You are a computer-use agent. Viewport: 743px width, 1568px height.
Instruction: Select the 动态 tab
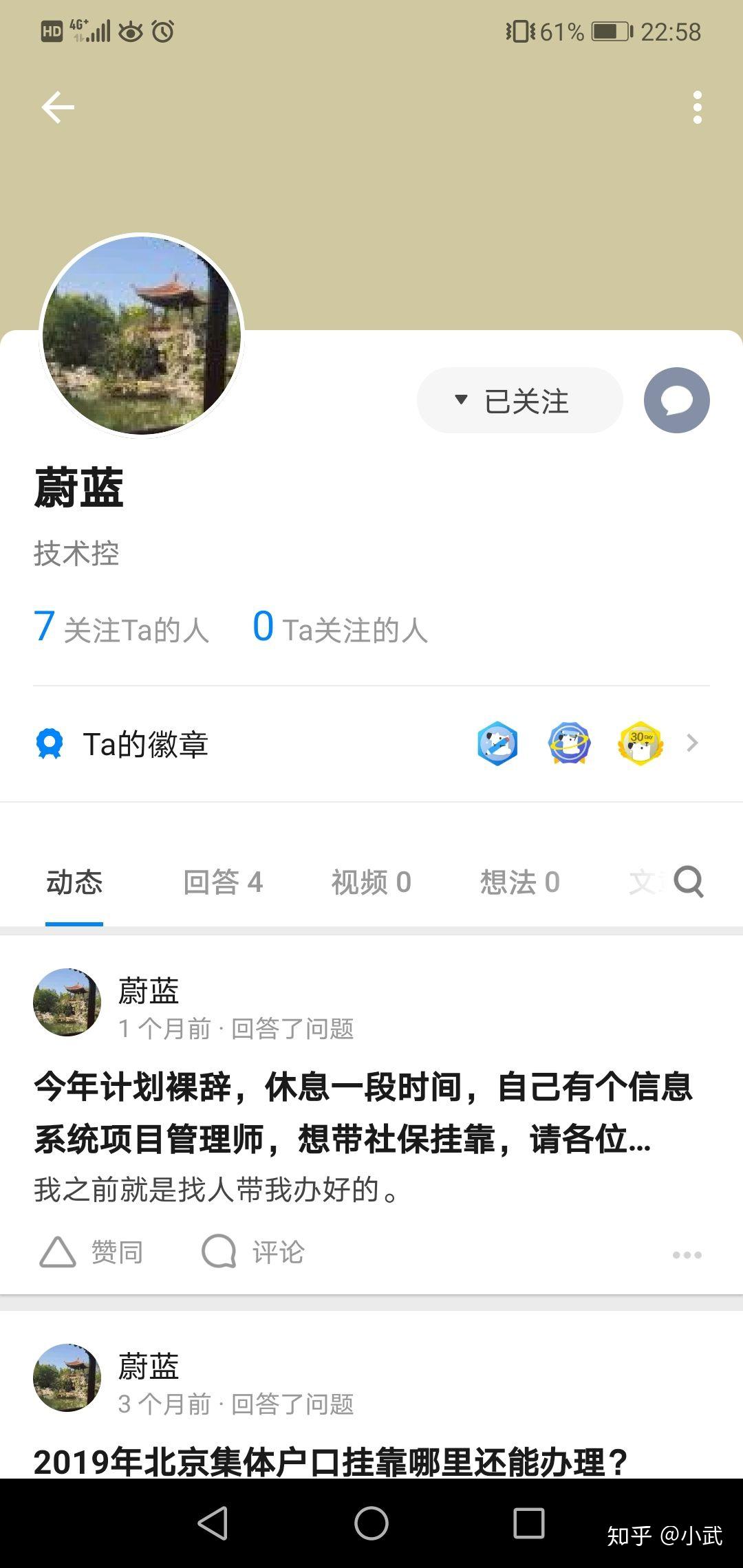(x=74, y=882)
